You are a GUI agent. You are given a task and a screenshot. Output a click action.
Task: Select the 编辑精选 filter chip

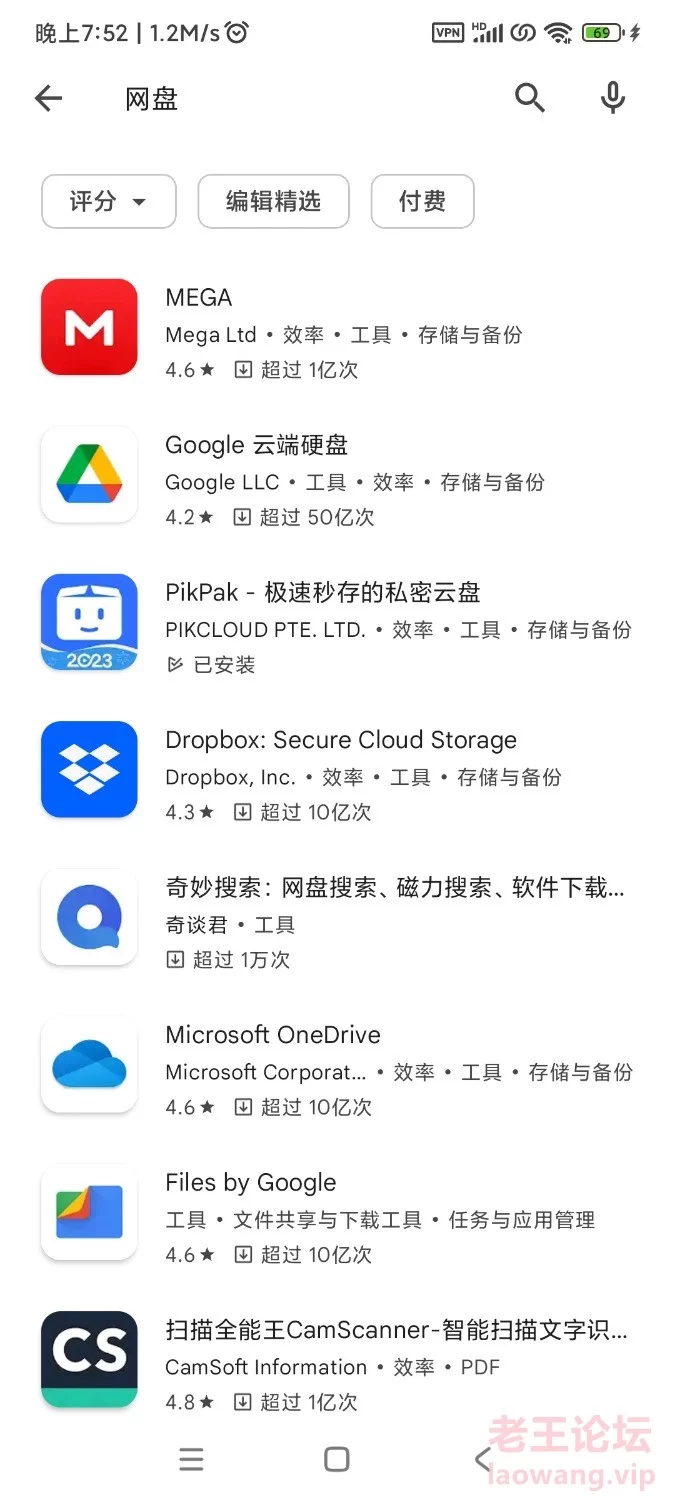273,201
